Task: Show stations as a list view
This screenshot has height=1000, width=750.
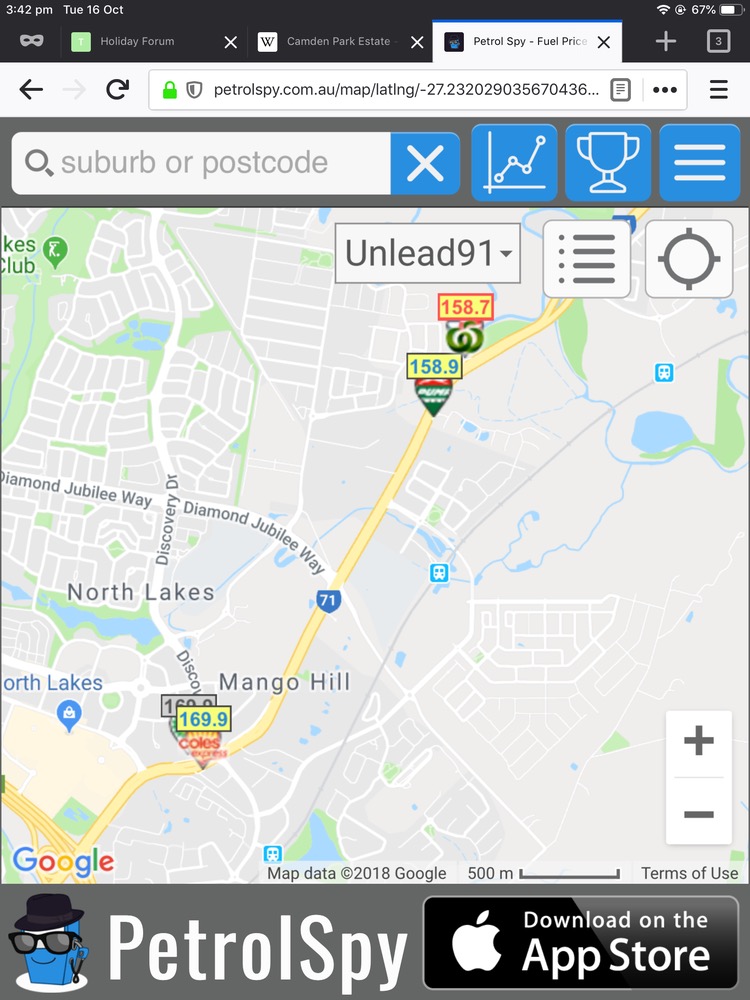Action: [587, 259]
